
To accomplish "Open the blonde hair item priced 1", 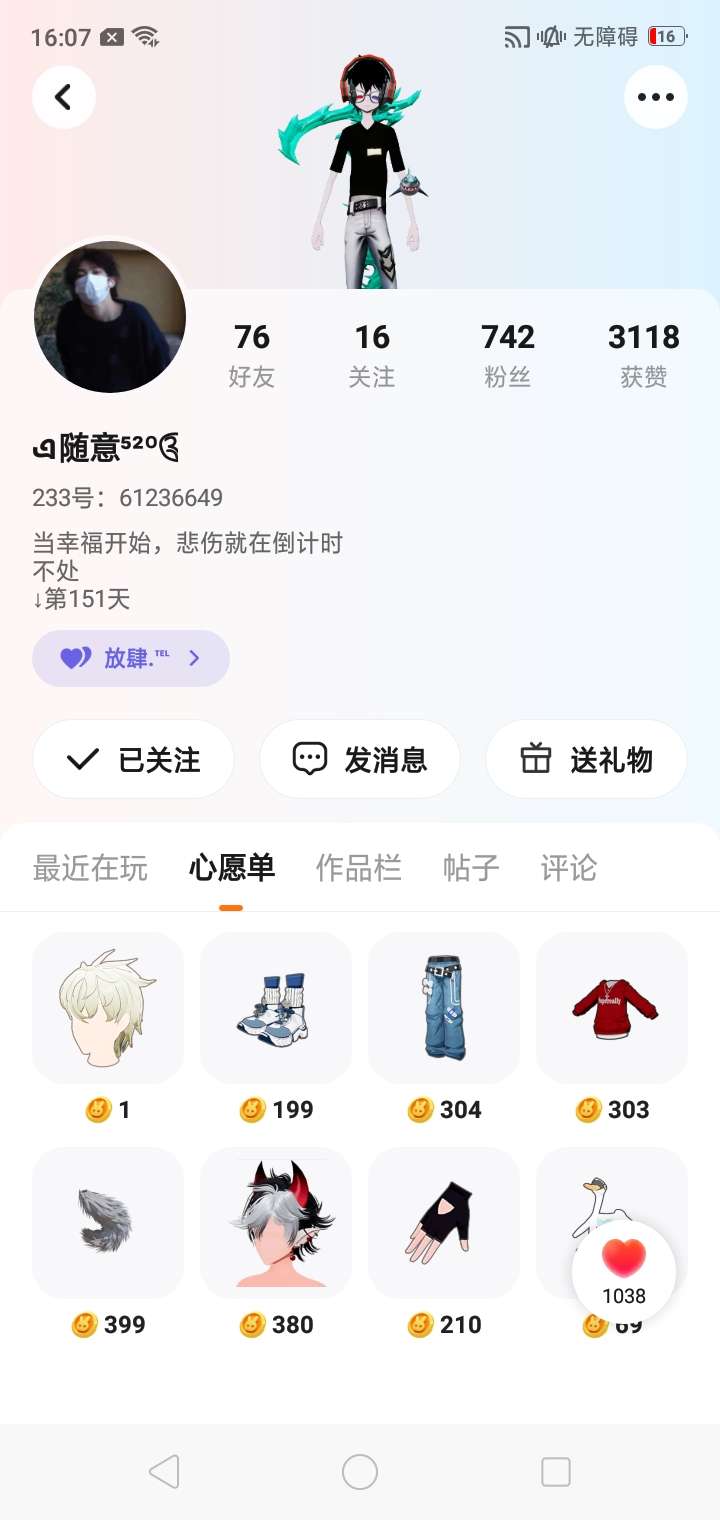I will (108, 1008).
